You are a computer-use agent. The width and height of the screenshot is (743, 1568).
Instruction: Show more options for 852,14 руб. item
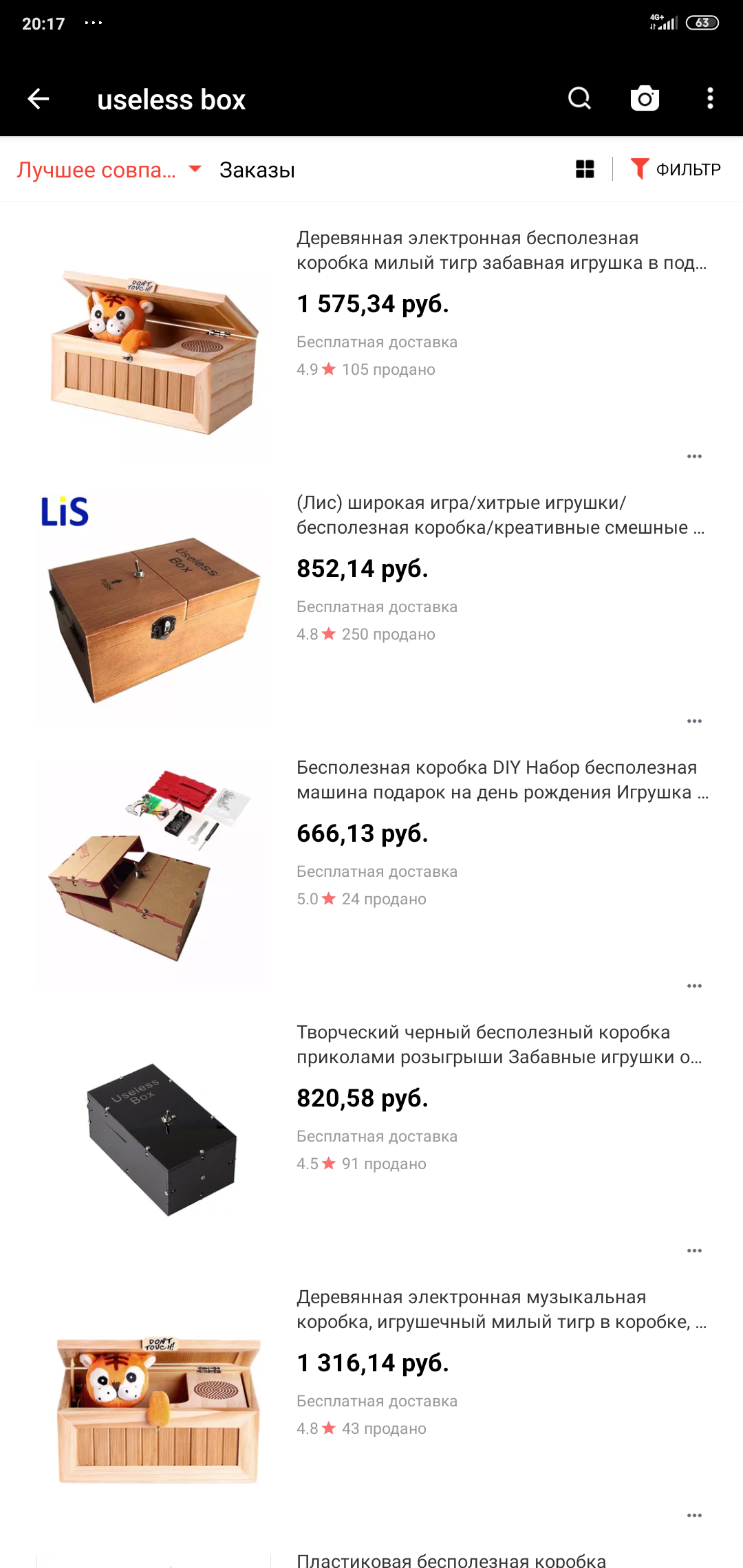(694, 721)
